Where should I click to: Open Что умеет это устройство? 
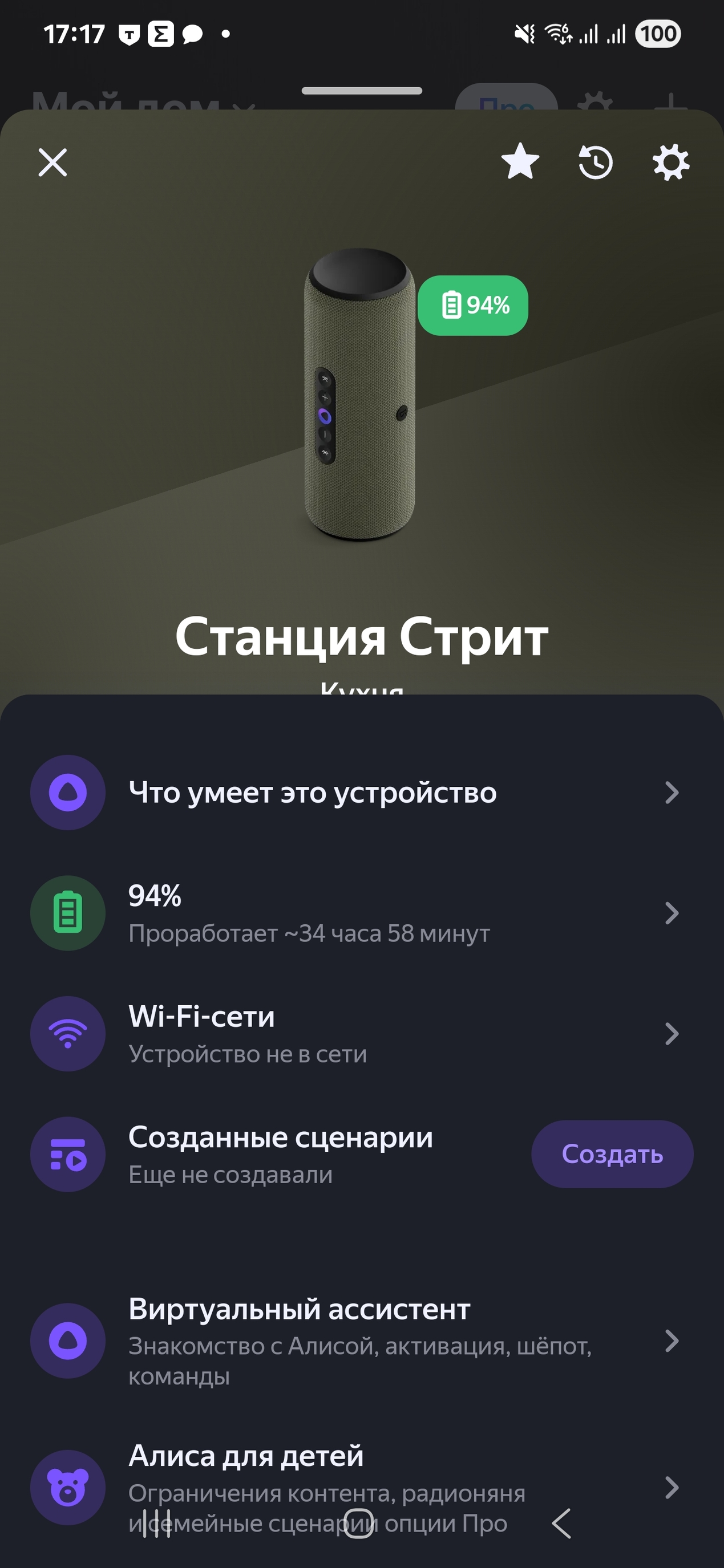pyautogui.click(x=362, y=793)
